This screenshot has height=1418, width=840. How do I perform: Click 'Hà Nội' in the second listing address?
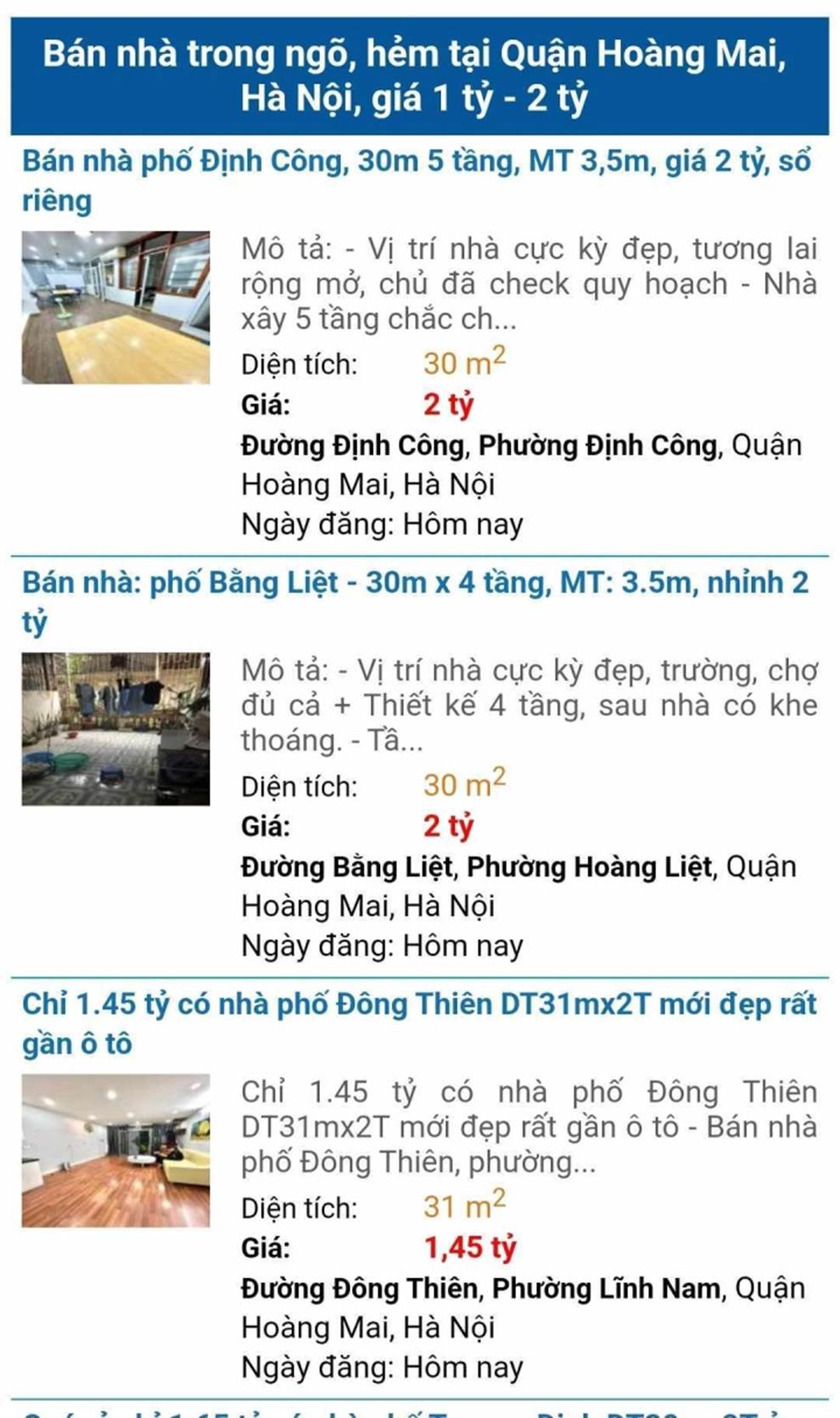(448, 904)
